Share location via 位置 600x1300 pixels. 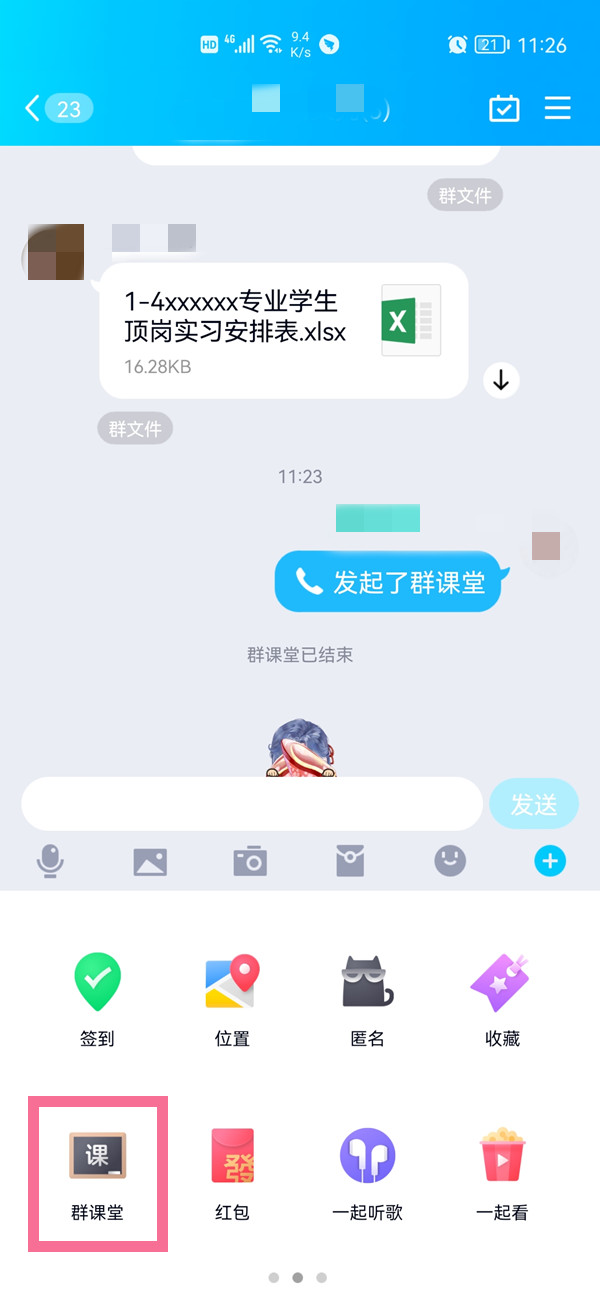[232, 999]
